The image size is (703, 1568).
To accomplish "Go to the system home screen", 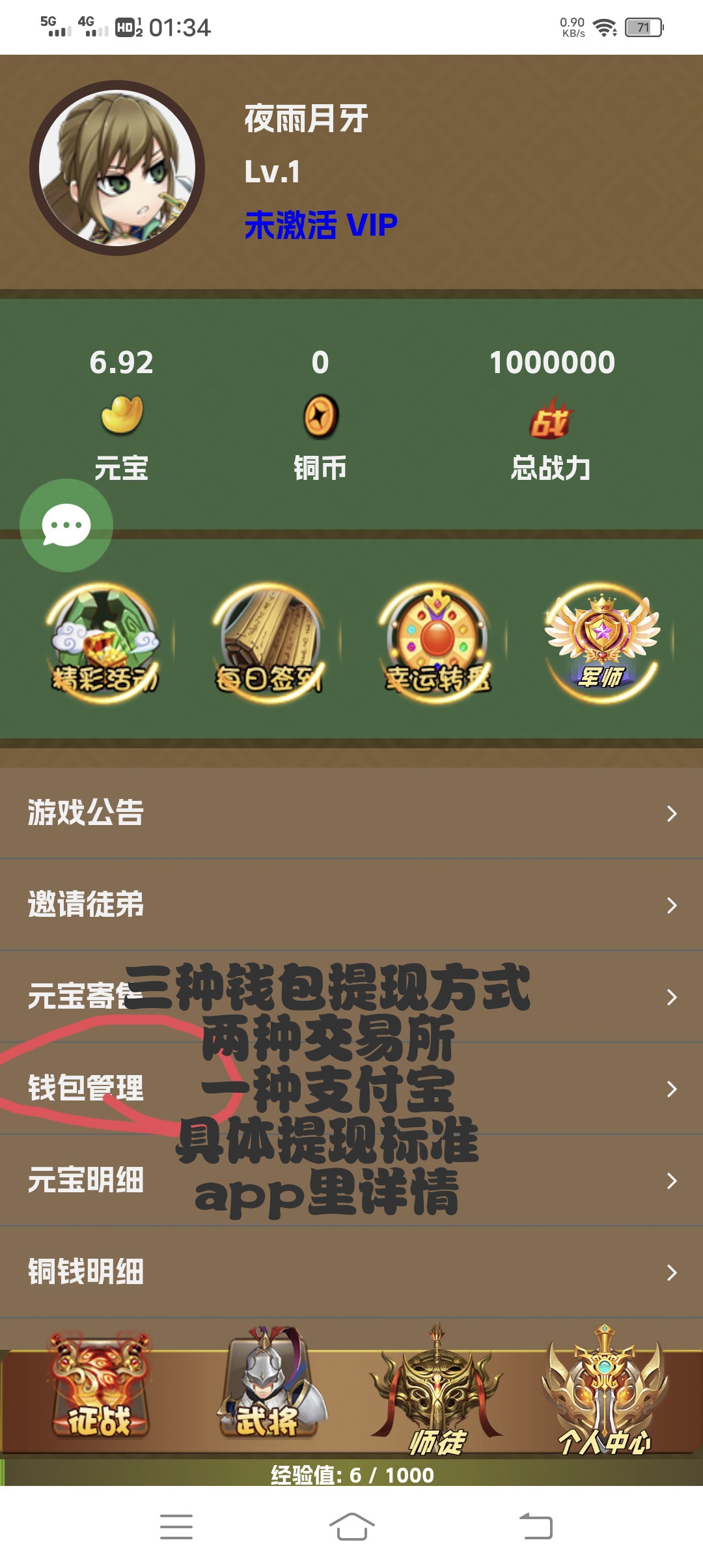I will (351, 1526).
